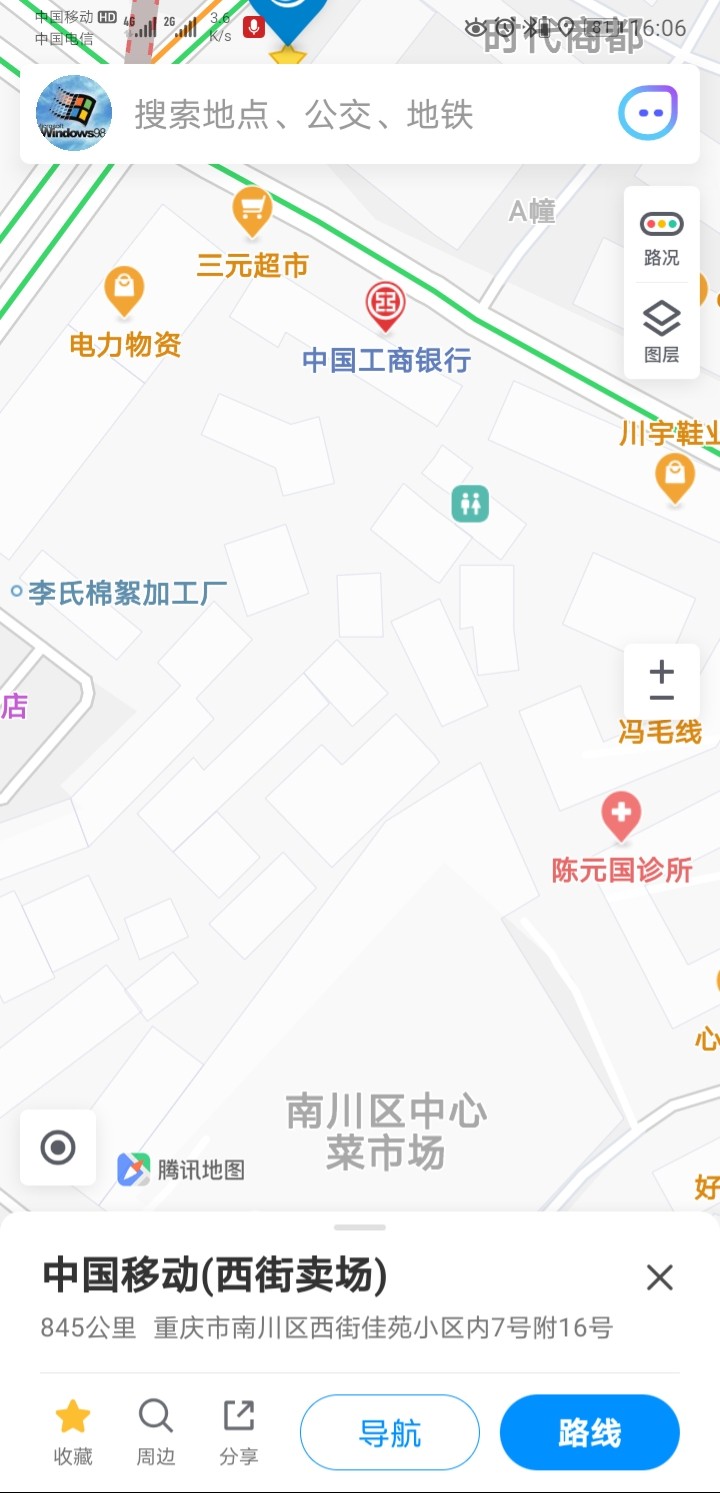The image size is (720, 1493).
Task: Tap 收藏 to save this place
Action: 73,1432
